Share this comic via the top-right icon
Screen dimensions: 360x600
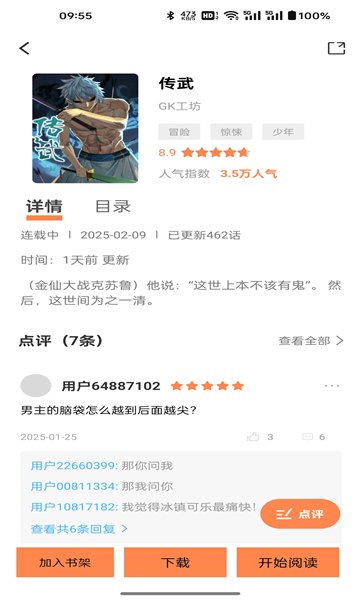tap(336, 48)
